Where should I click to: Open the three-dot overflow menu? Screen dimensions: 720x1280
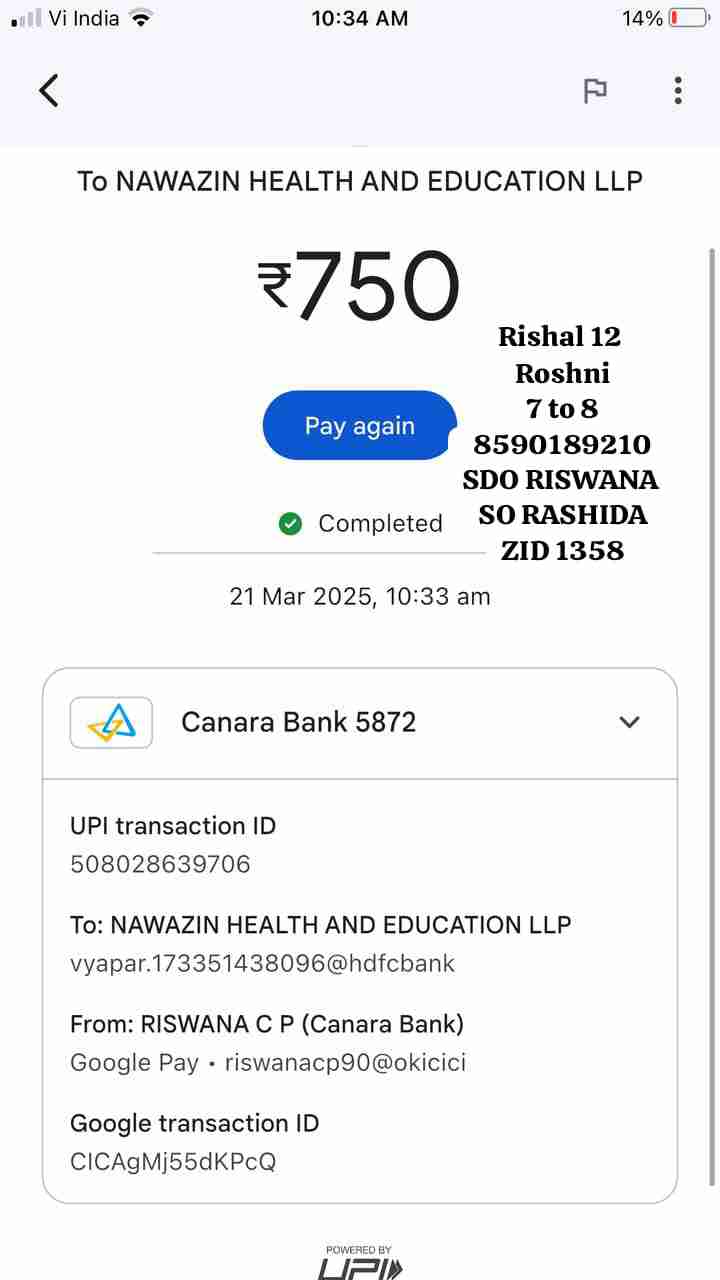point(678,90)
